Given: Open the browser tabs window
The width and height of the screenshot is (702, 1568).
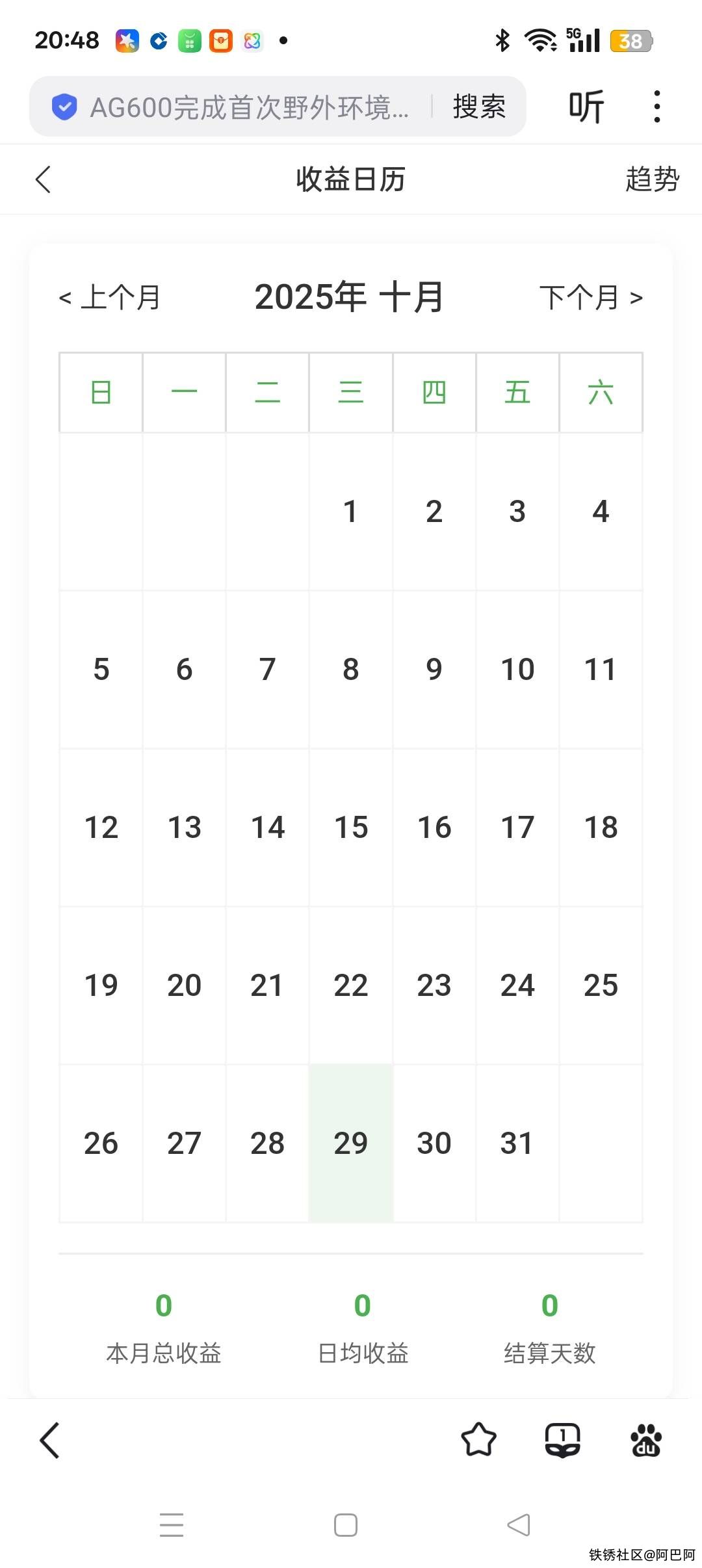Looking at the screenshot, I should (x=562, y=1440).
